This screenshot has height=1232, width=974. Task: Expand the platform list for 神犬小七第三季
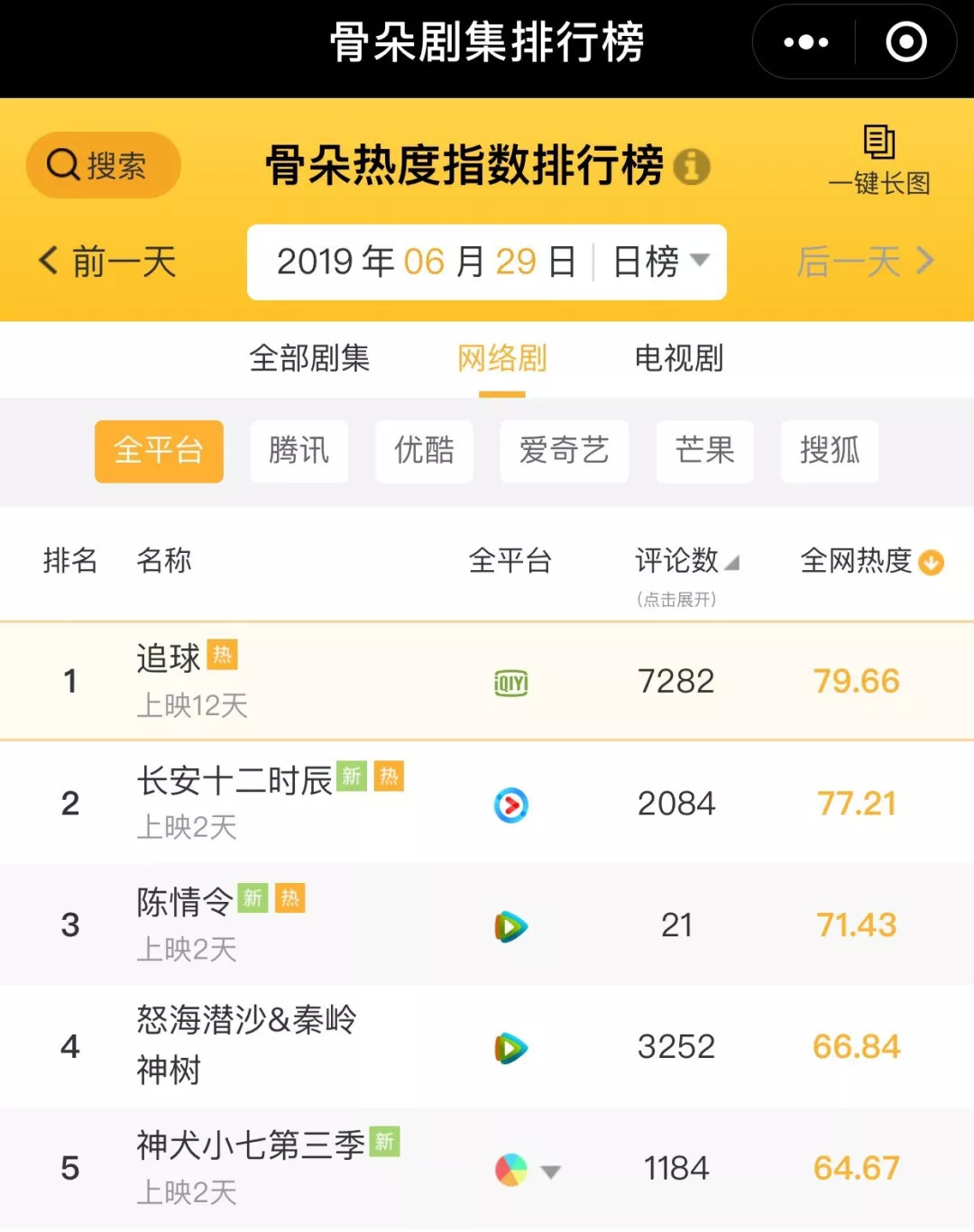pyautogui.click(x=550, y=1172)
